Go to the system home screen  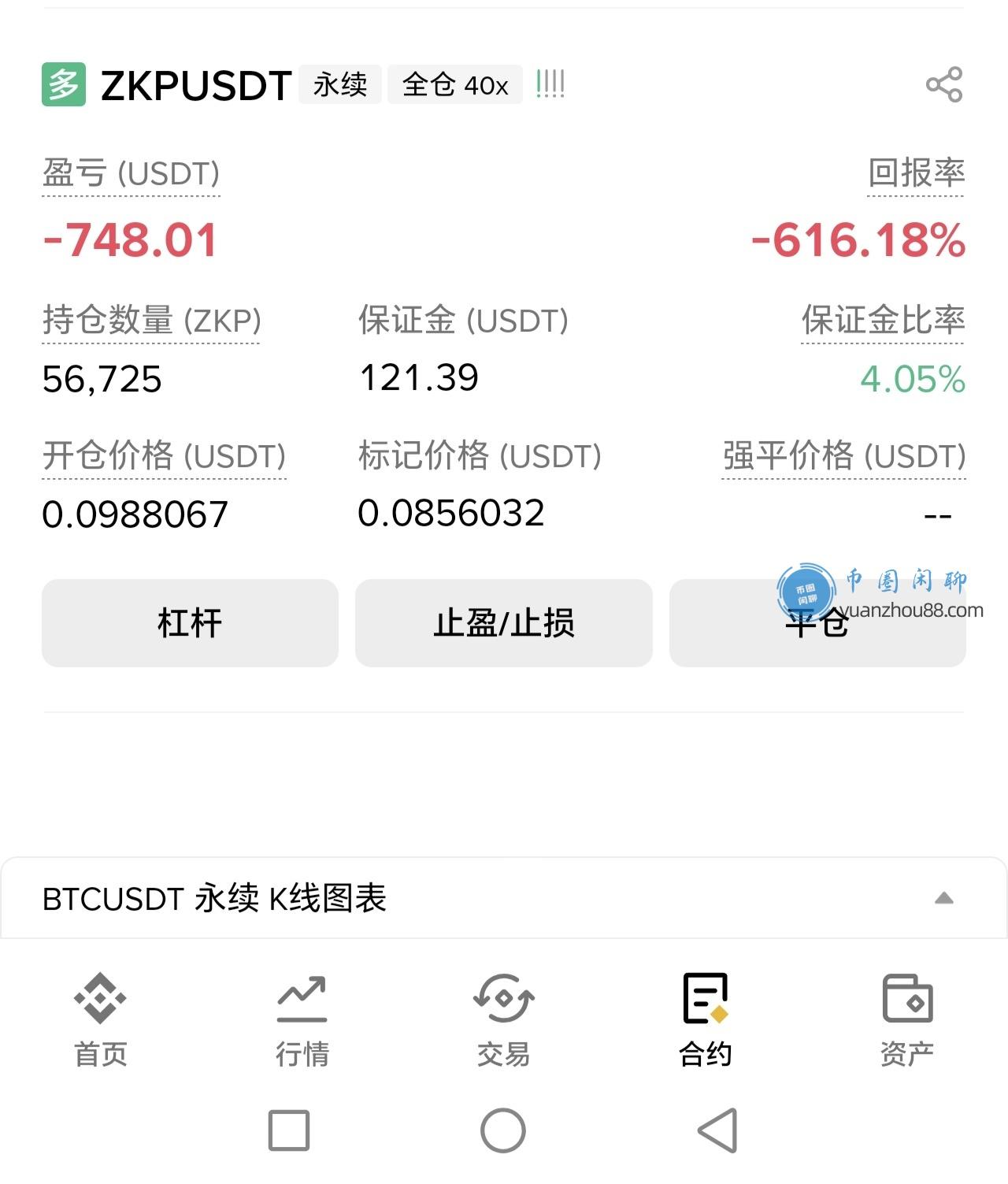tap(503, 1130)
